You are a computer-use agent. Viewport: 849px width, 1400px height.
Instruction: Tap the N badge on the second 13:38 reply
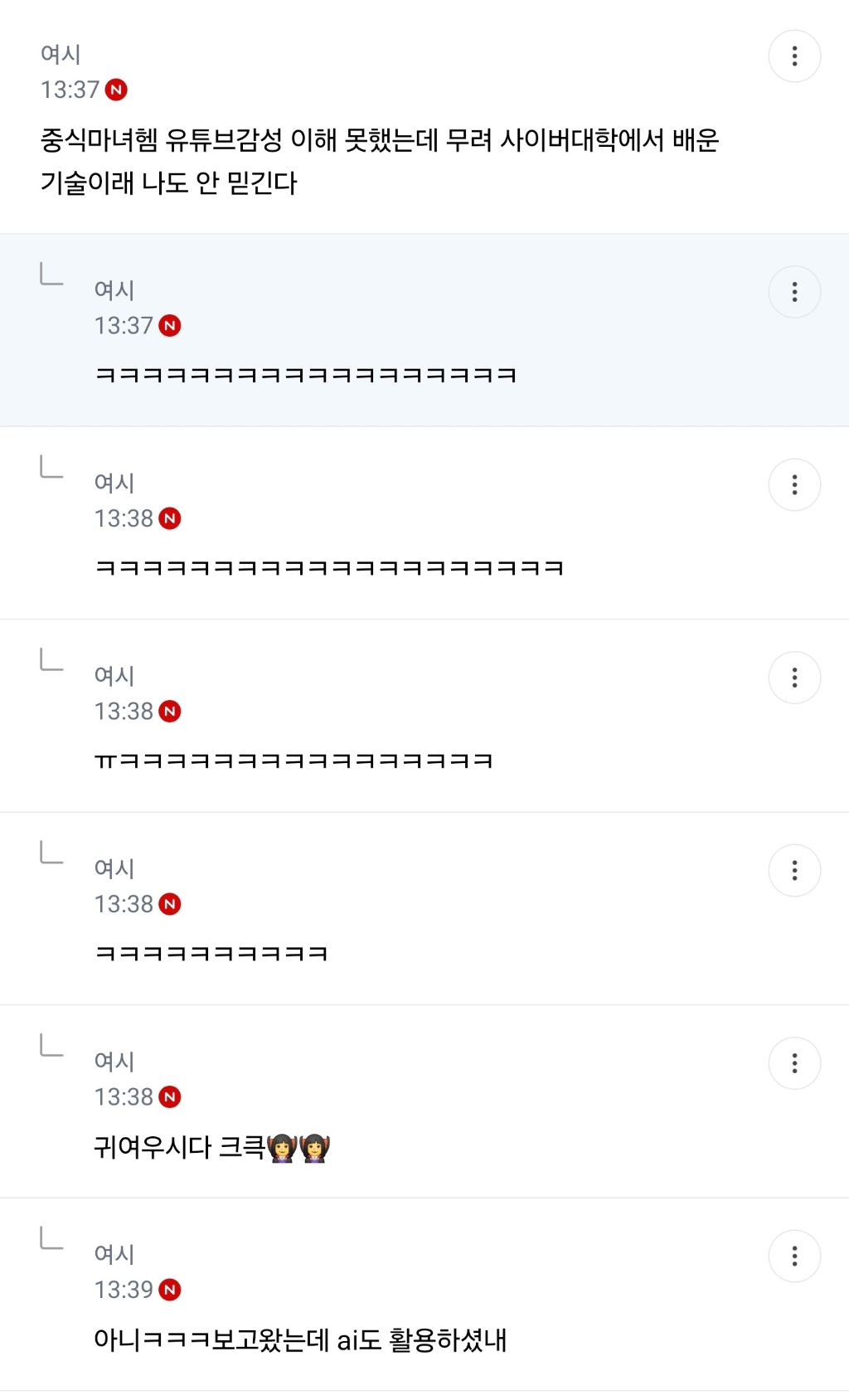171,711
